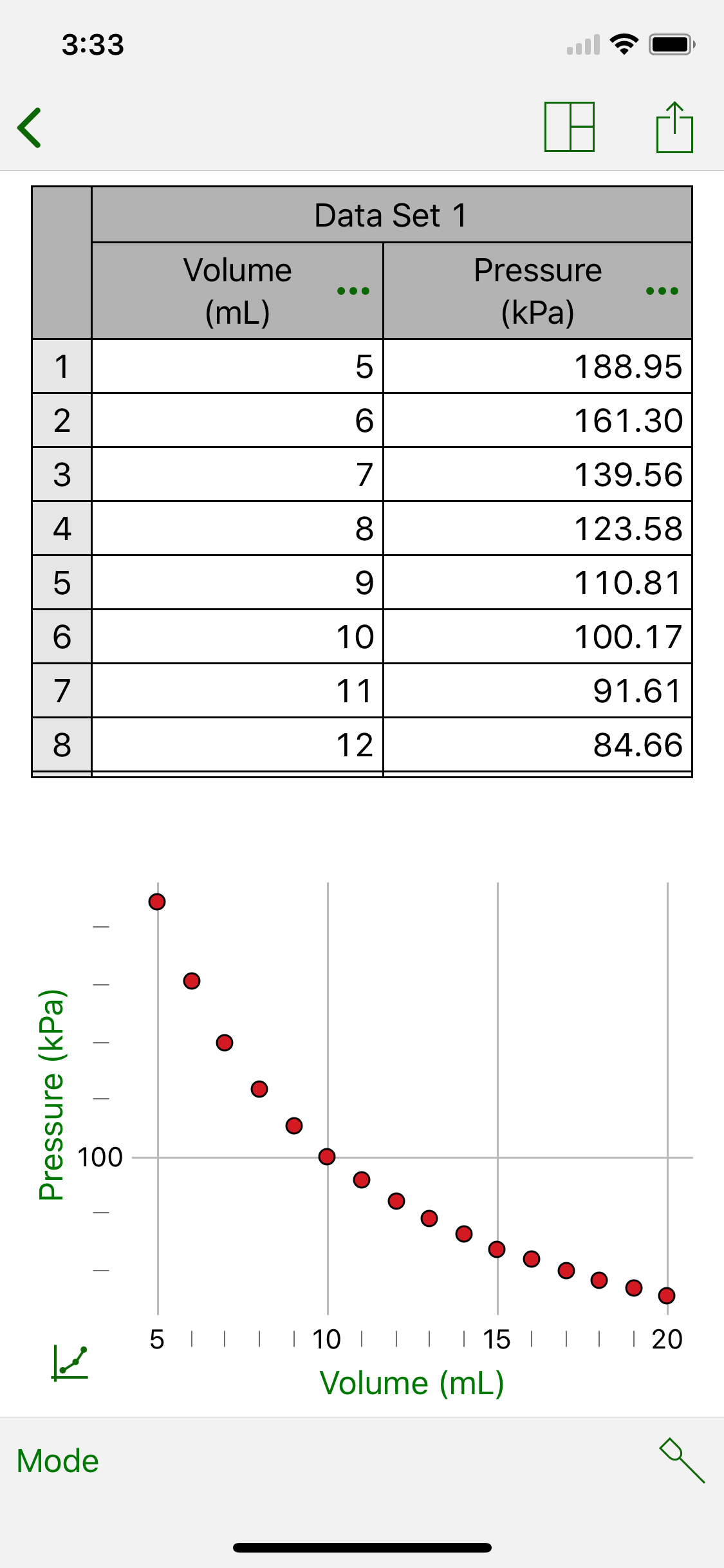724x1568 pixels.
Task: Open the Volume column options menu
Action: pos(353,291)
